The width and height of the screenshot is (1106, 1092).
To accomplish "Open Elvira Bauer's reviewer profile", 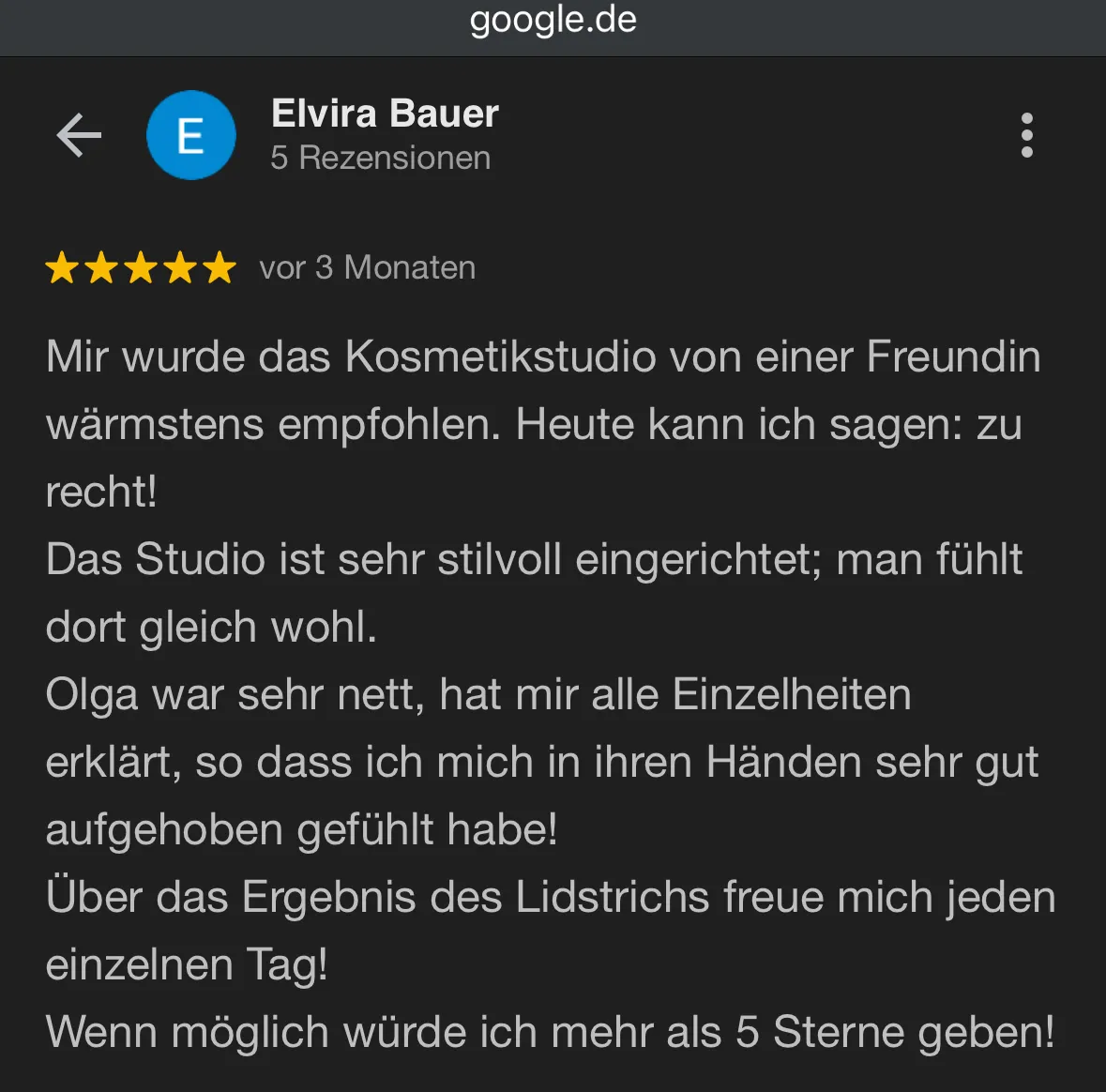I will [x=385, y=114].
